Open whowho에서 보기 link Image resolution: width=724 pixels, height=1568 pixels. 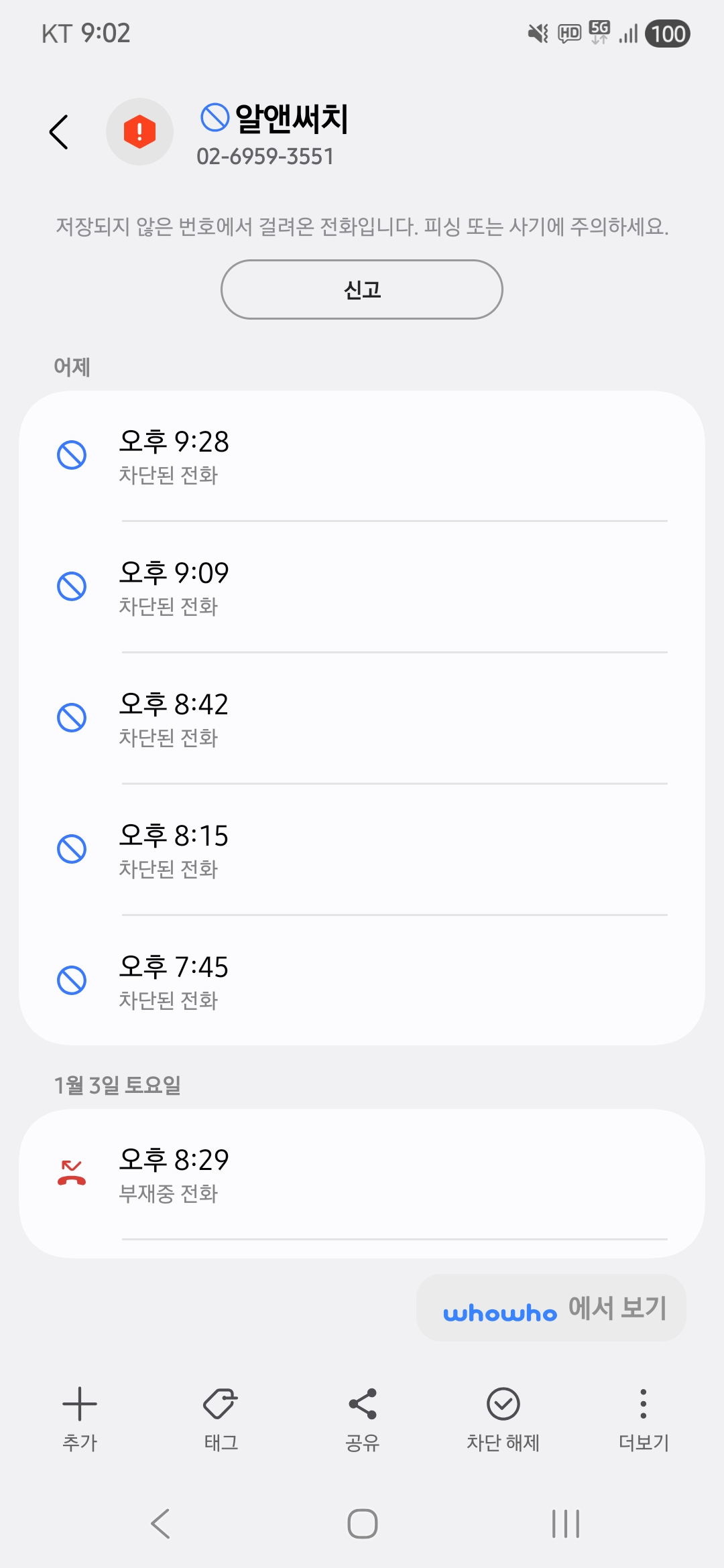click(551, 1308)
